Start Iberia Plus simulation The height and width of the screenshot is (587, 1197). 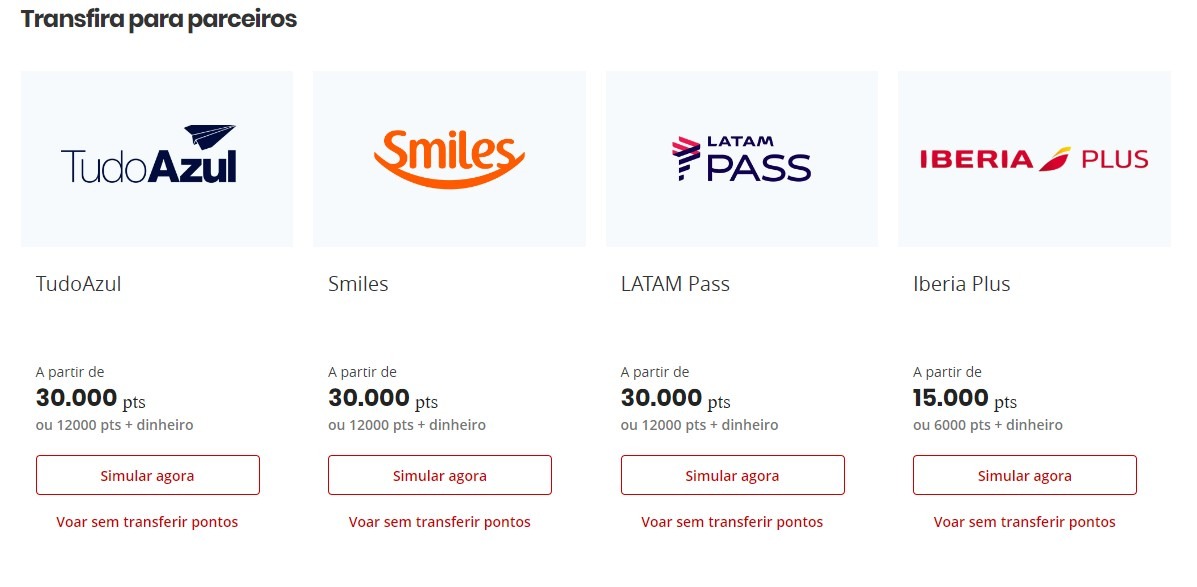[x=1024, y=475]
